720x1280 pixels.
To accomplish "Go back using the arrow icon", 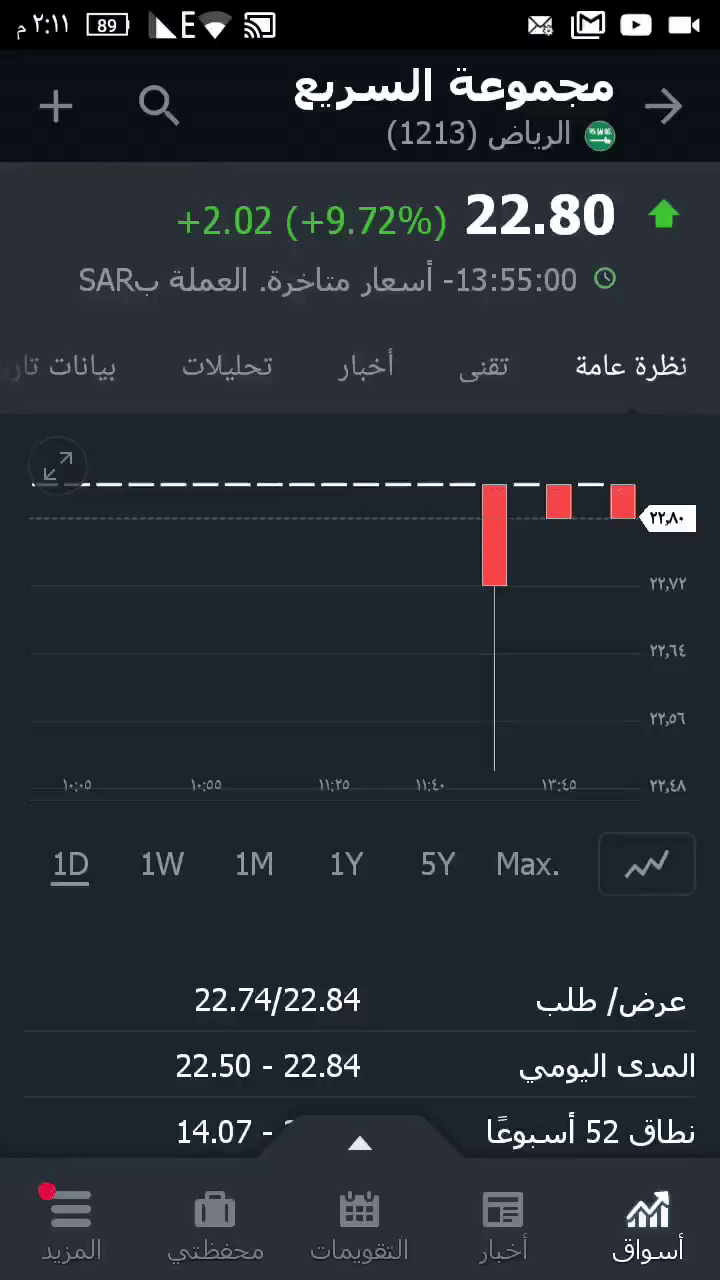I will pos(663,106).
